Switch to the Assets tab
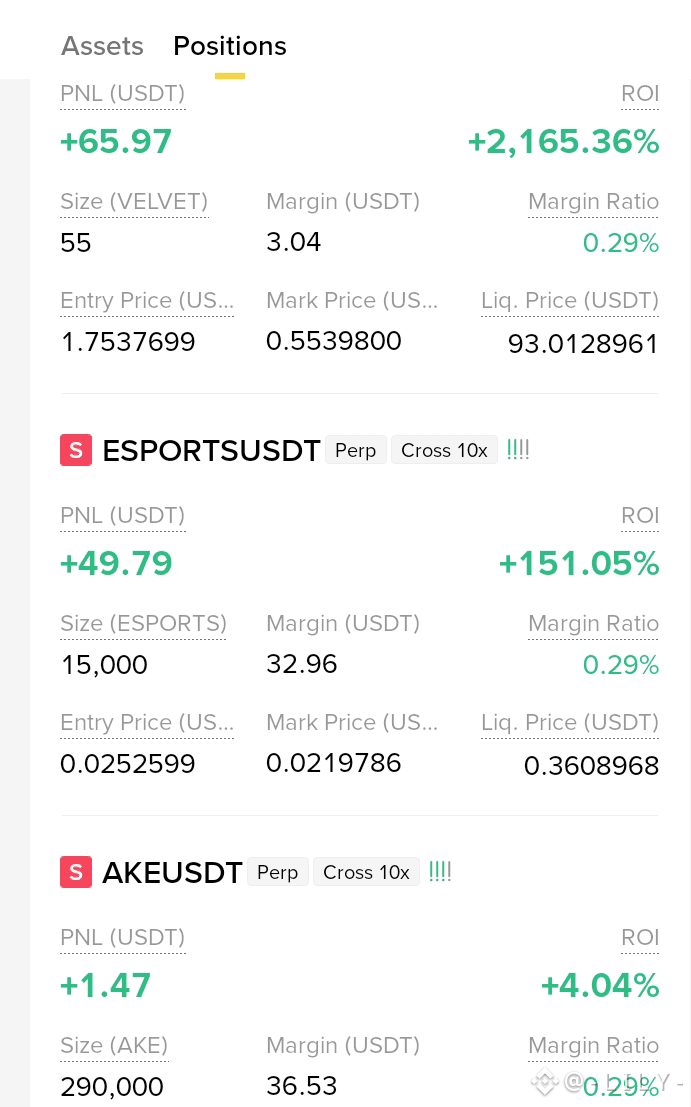The image size is (691, 1107). [102, 46]
